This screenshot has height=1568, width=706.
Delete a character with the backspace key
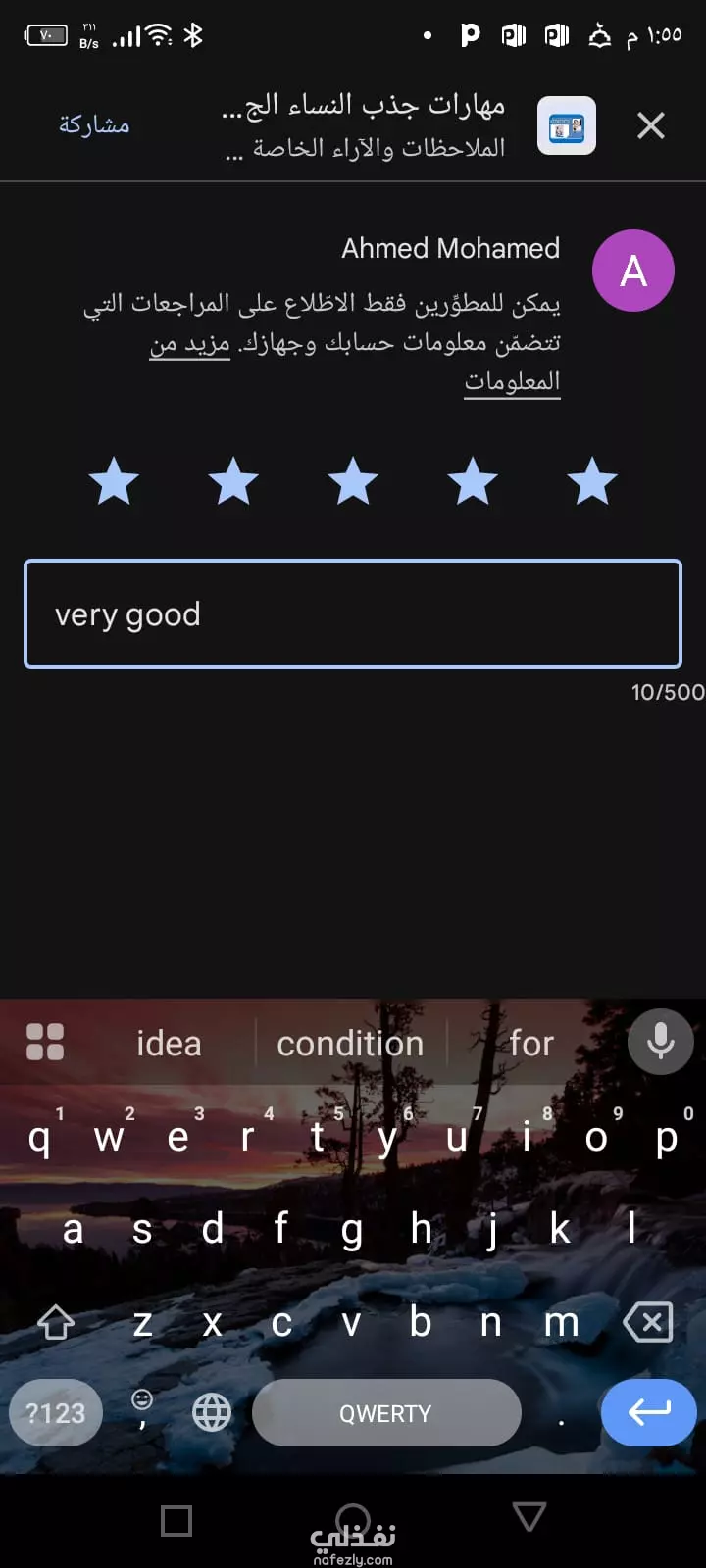tap(648, 1322)
